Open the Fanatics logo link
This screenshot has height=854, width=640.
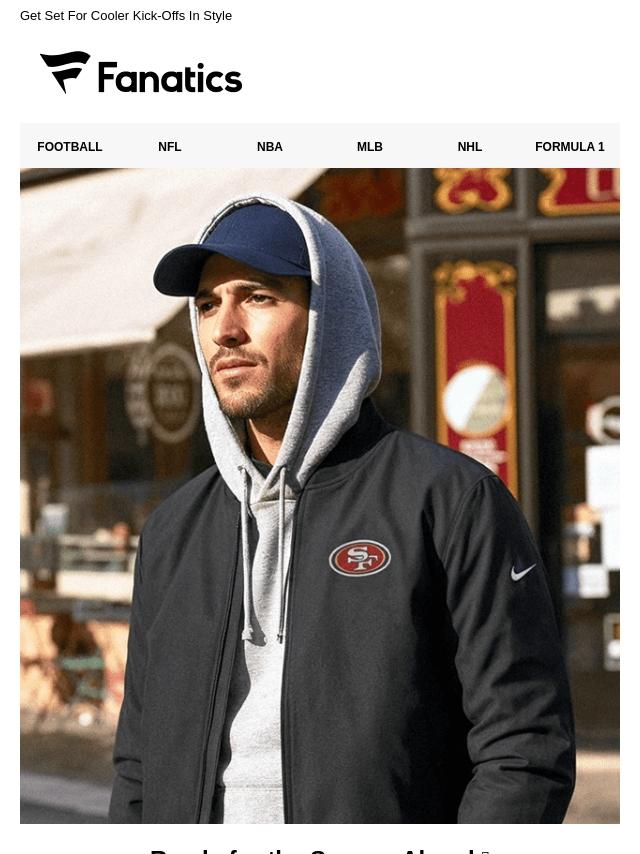pos(141,74)
